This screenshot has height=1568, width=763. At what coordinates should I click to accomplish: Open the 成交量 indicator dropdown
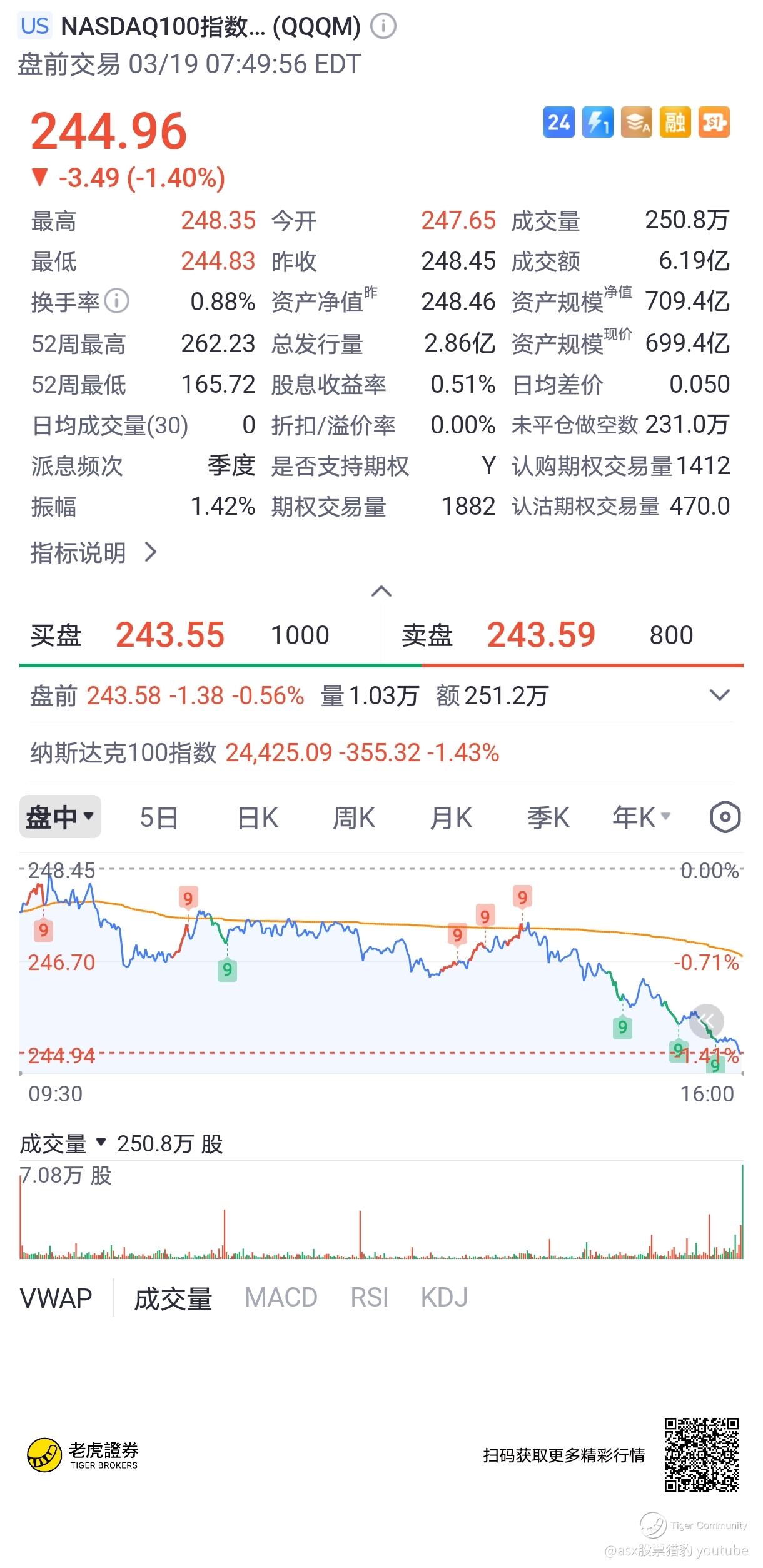click(x=63, y=1145)
